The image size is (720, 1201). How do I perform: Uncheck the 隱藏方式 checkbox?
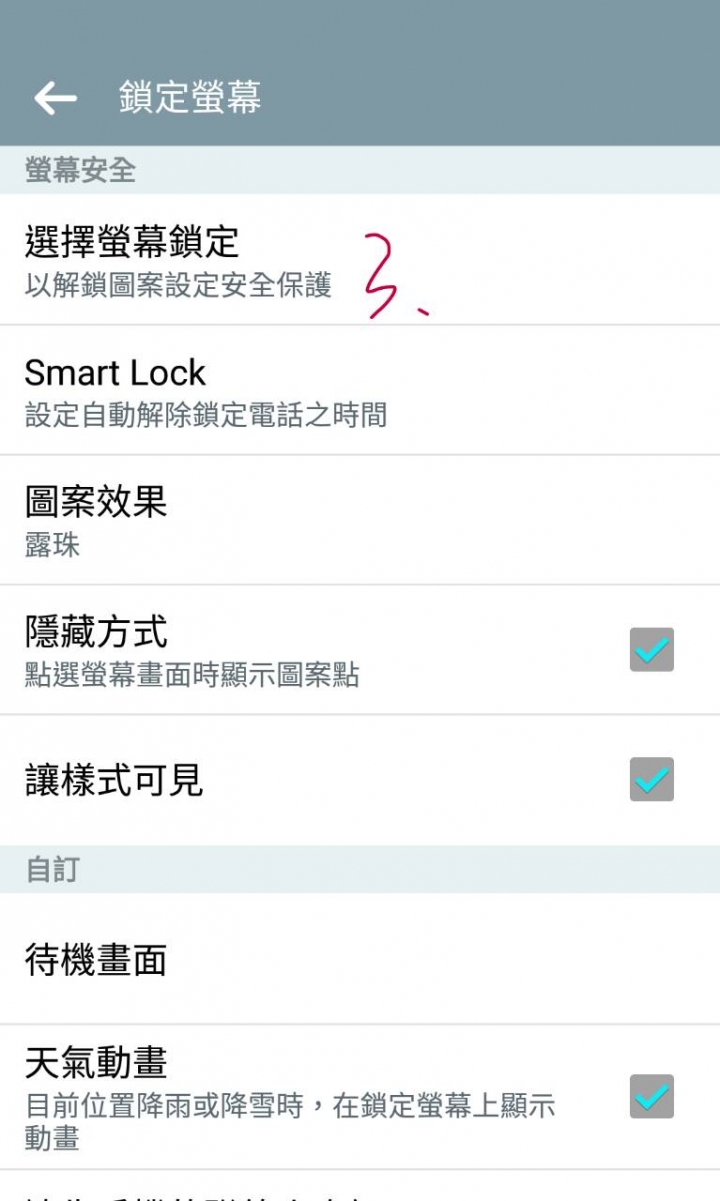[x=652, y=649]
